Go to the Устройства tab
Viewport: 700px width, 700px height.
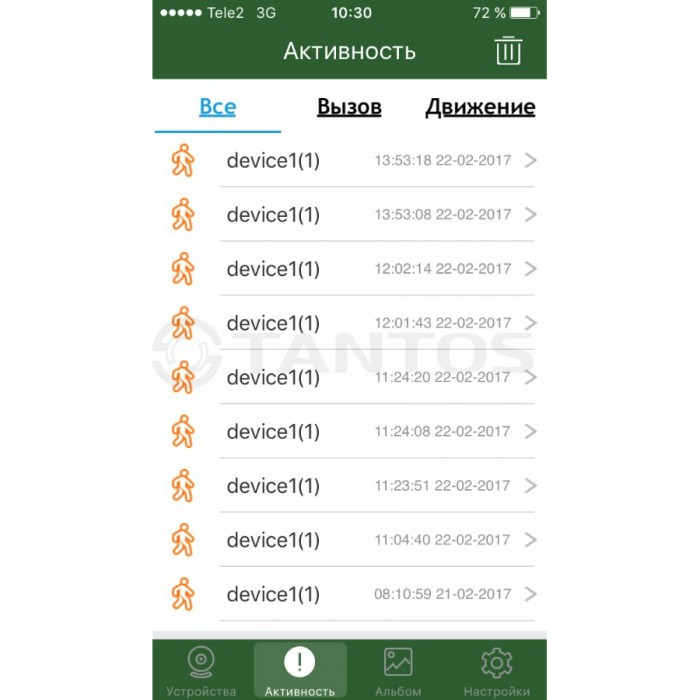click(201, 670)
